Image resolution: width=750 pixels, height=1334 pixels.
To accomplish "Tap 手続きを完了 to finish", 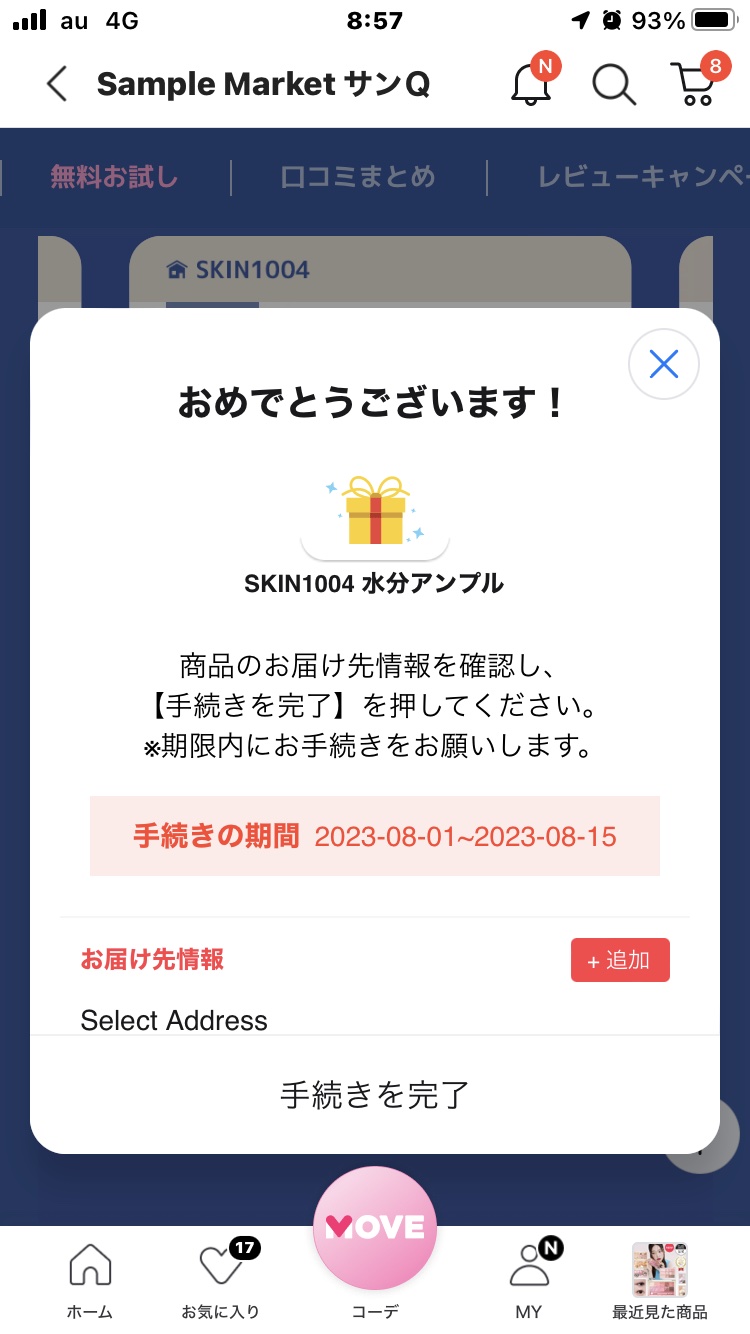I will (x=375, y=1095).
